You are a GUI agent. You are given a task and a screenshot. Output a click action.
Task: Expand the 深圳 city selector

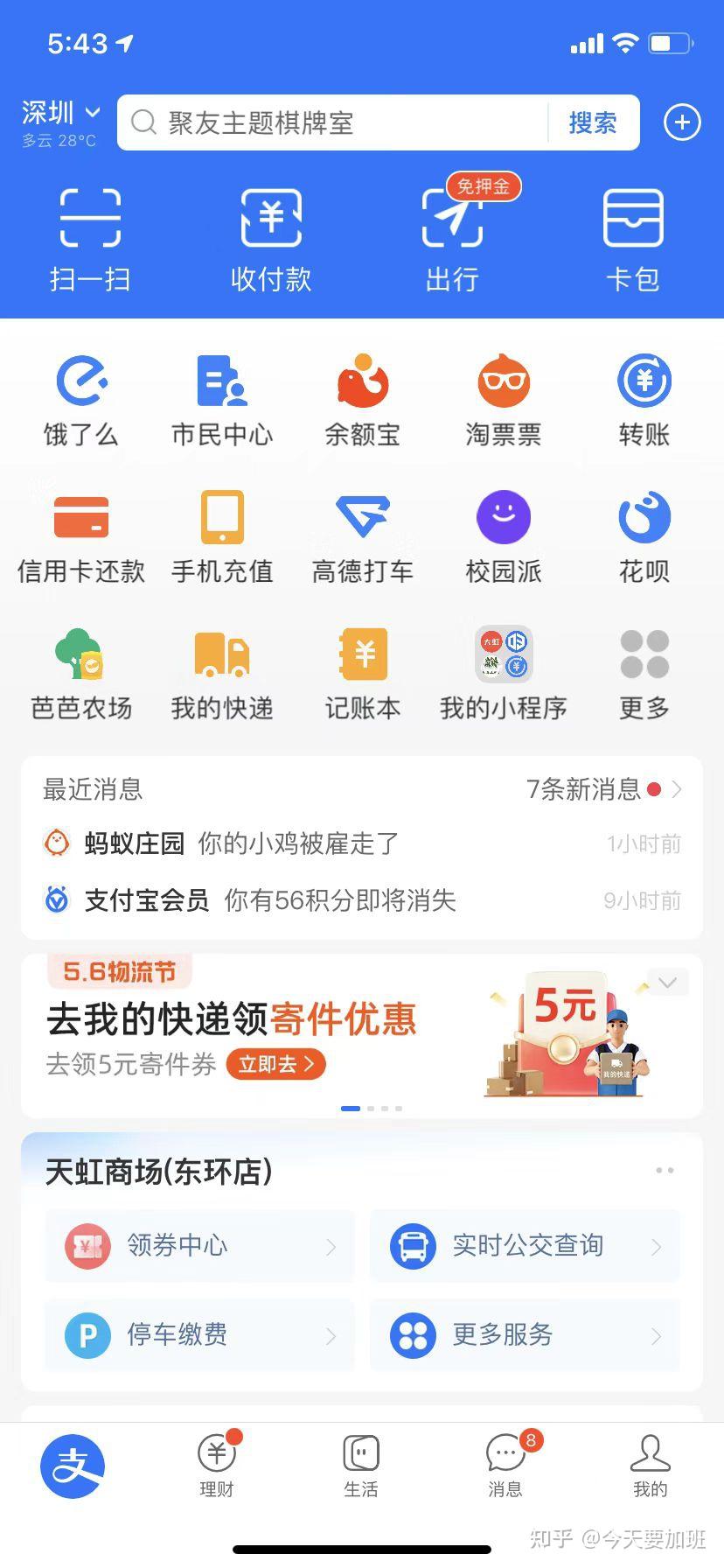click(59, 112)
